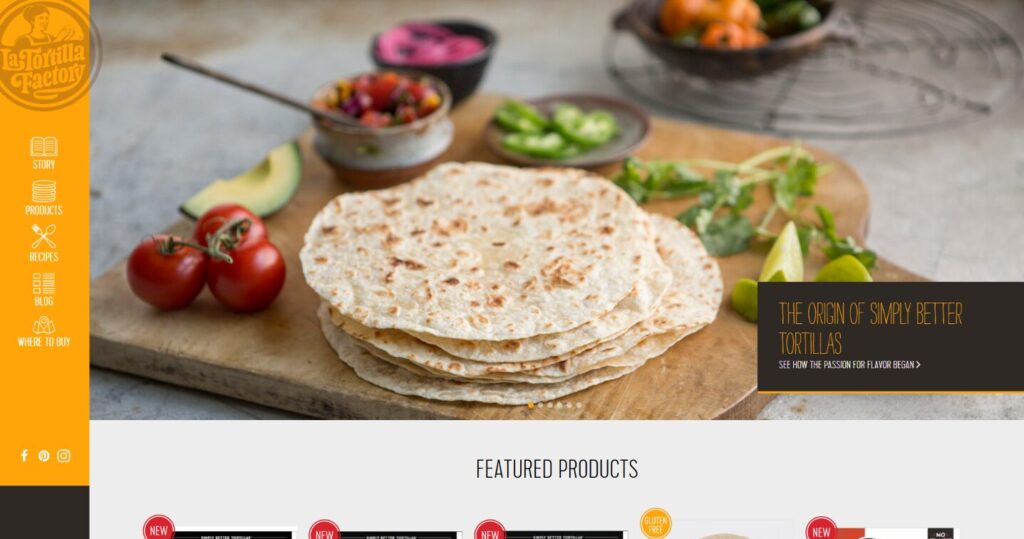
Task: Tap See How The Passion For Flavor Began
Action: click(849, 365)
